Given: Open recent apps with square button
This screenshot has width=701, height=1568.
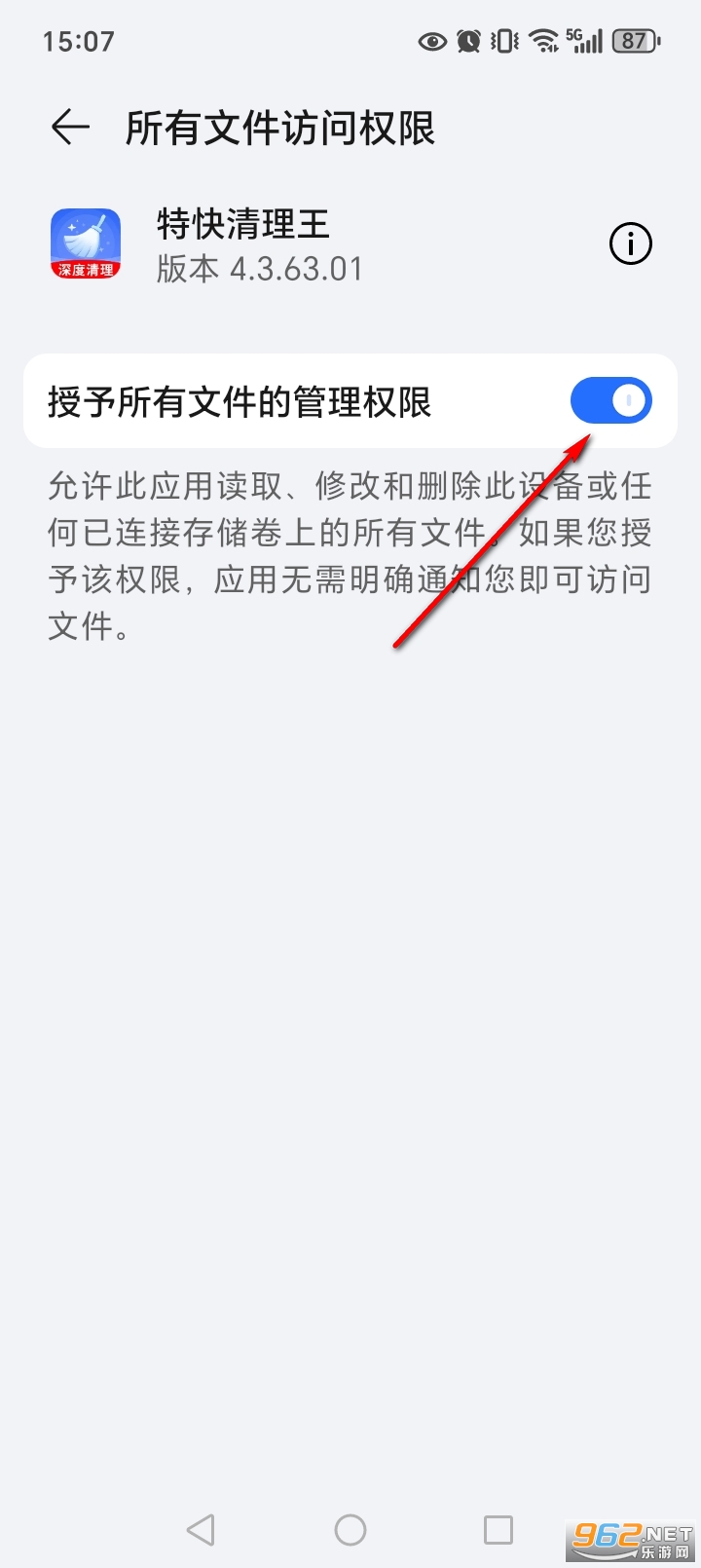Looking at the screenshot, I should coord(498,1530).
